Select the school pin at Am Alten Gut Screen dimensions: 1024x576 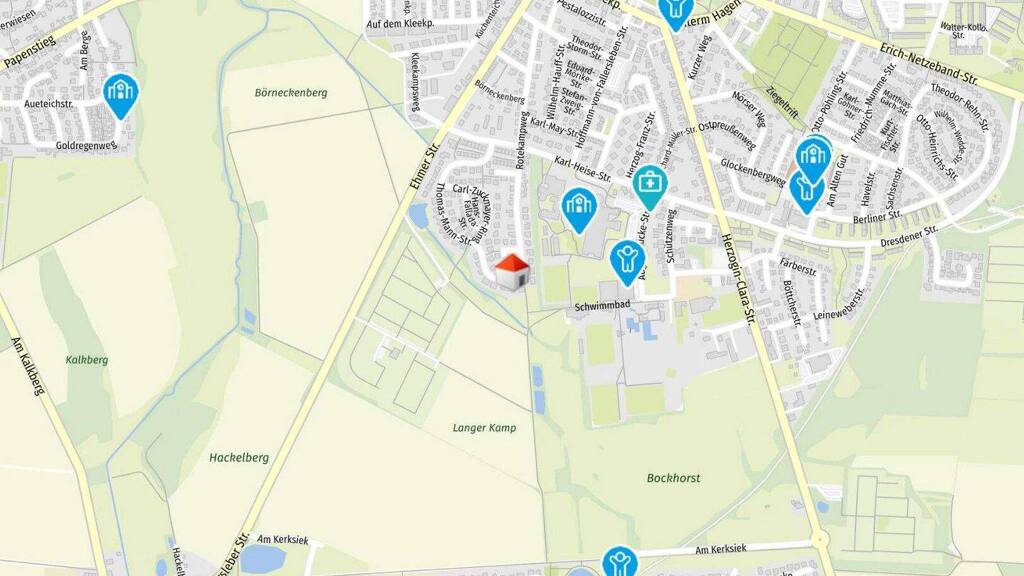click(813, 160)
